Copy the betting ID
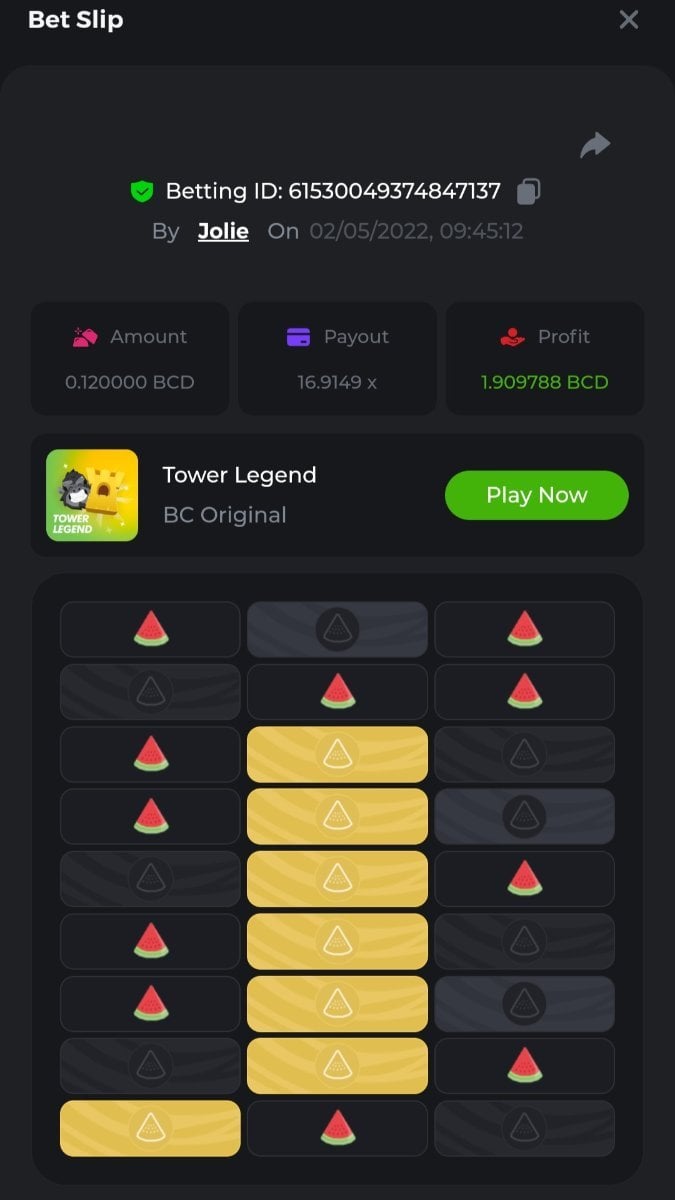 pos(529,191)
